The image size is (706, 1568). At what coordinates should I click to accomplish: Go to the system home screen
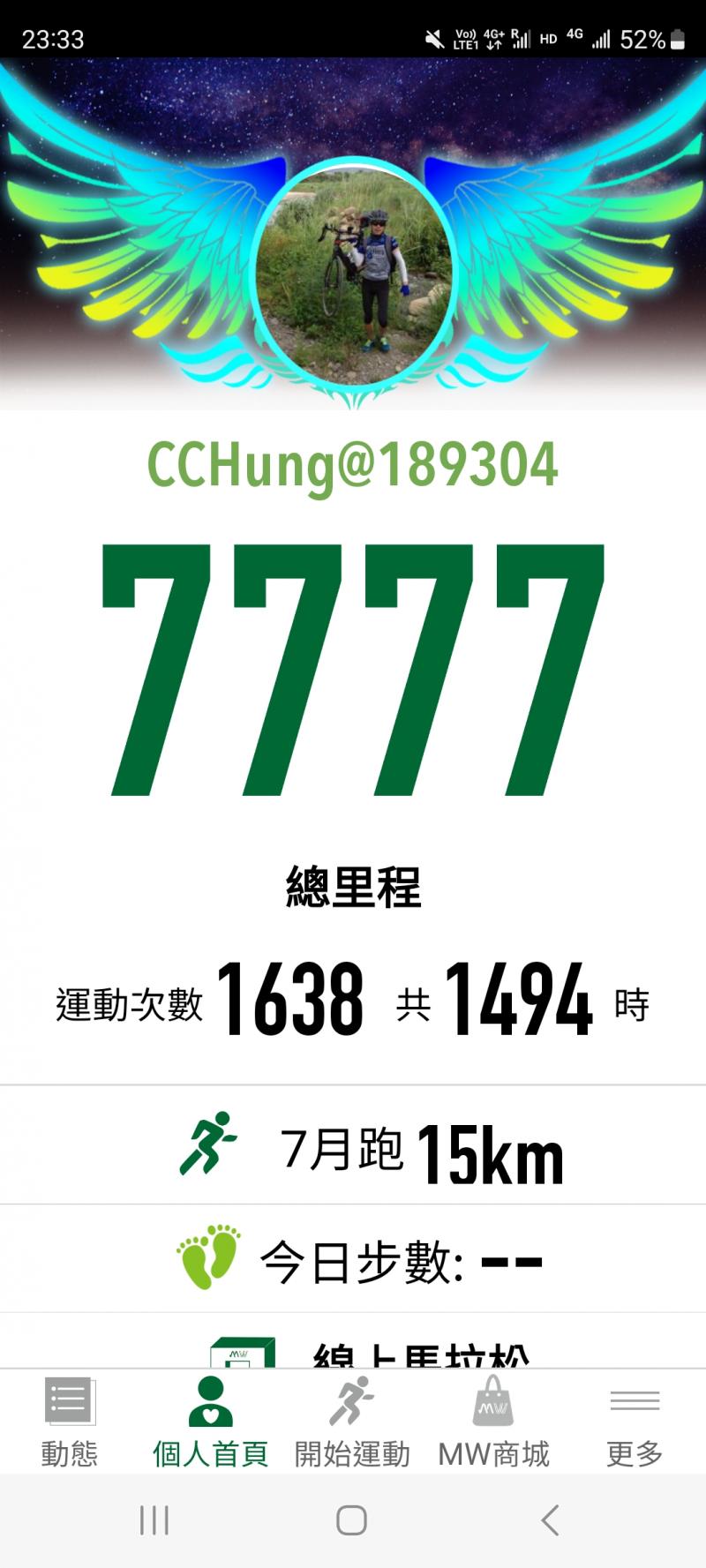(x=351, y=1520)
